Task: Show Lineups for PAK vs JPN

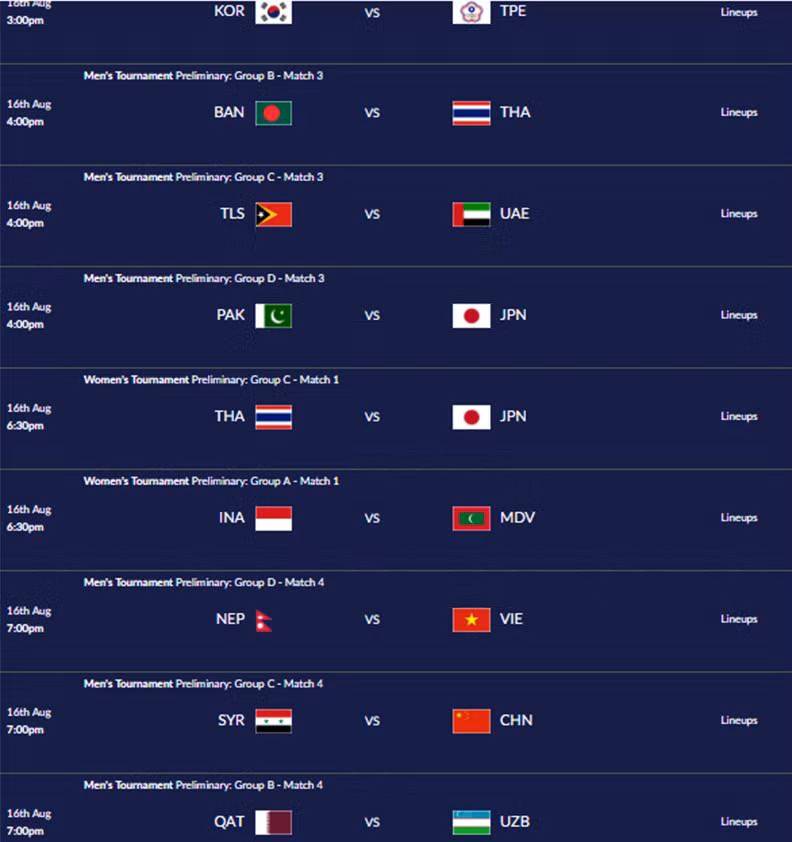Action: (739, 315)
